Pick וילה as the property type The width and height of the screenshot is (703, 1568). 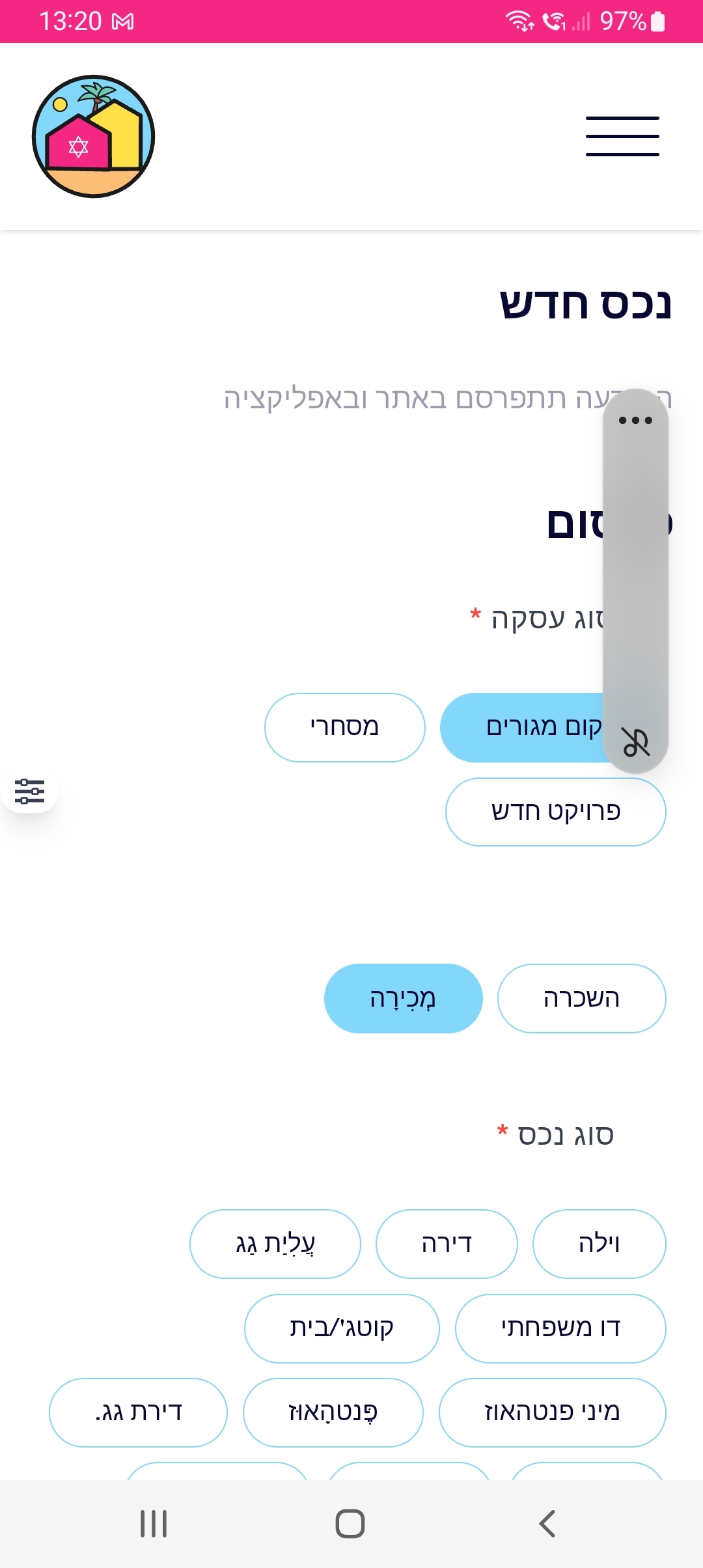click(599, 1244)
